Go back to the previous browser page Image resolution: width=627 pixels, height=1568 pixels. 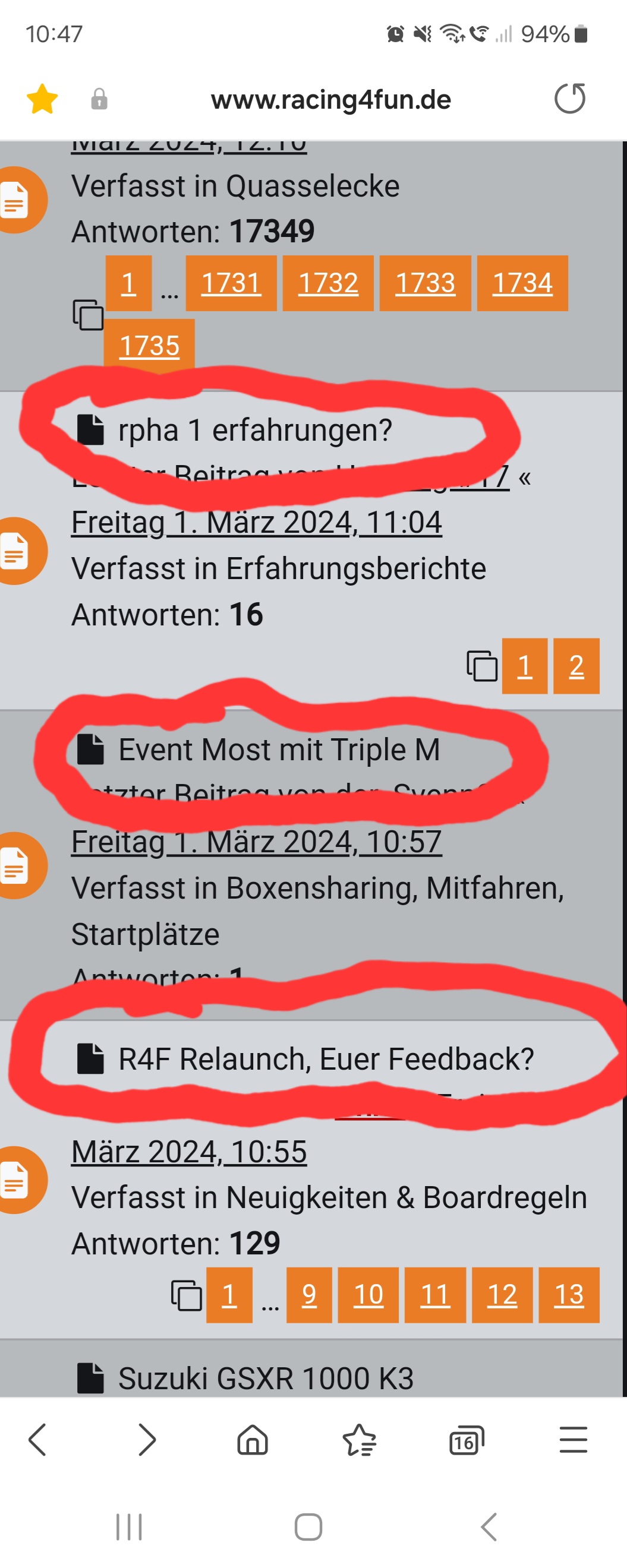(x=38, y=1440)
